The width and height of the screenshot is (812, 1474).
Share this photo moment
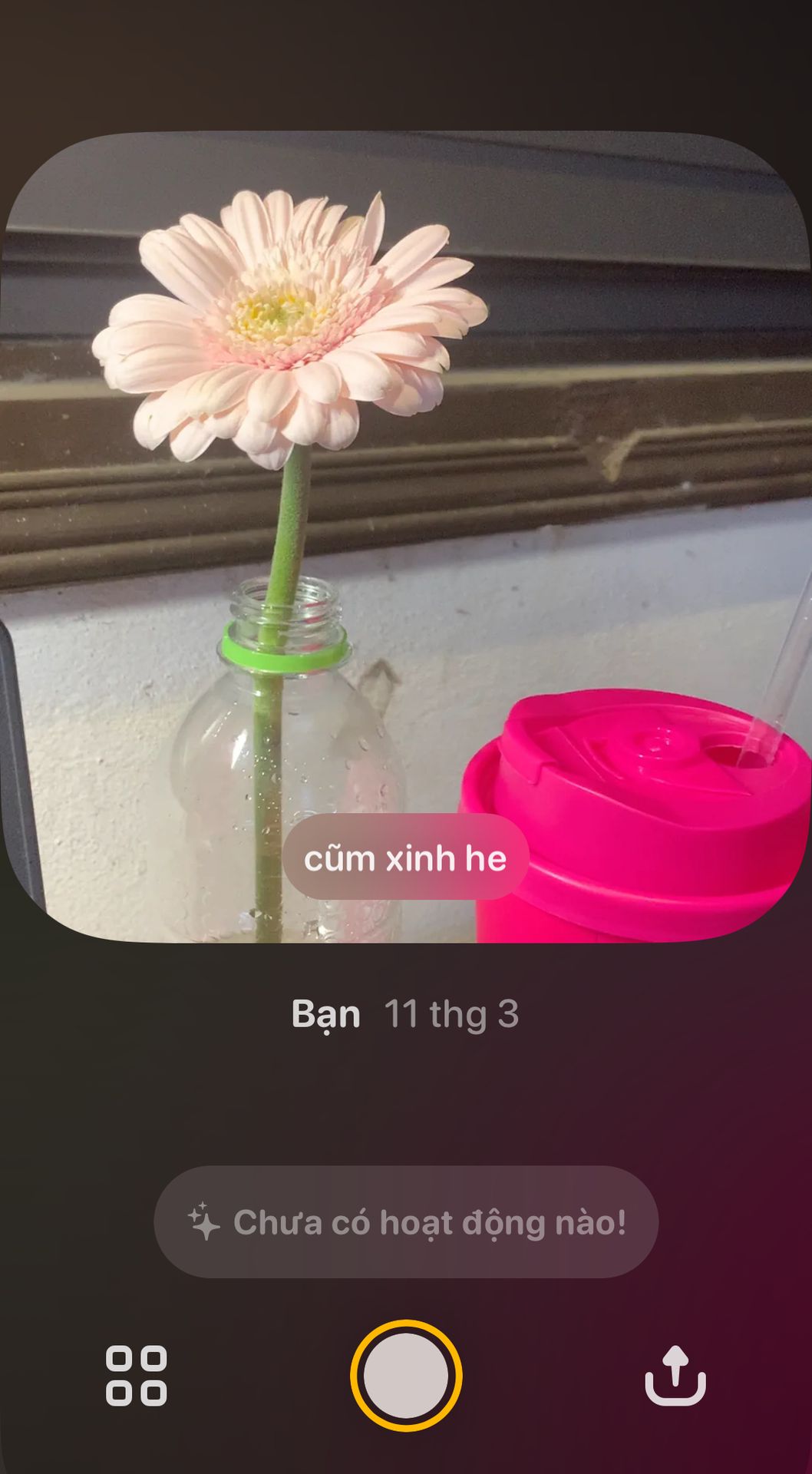(675, 1376)
